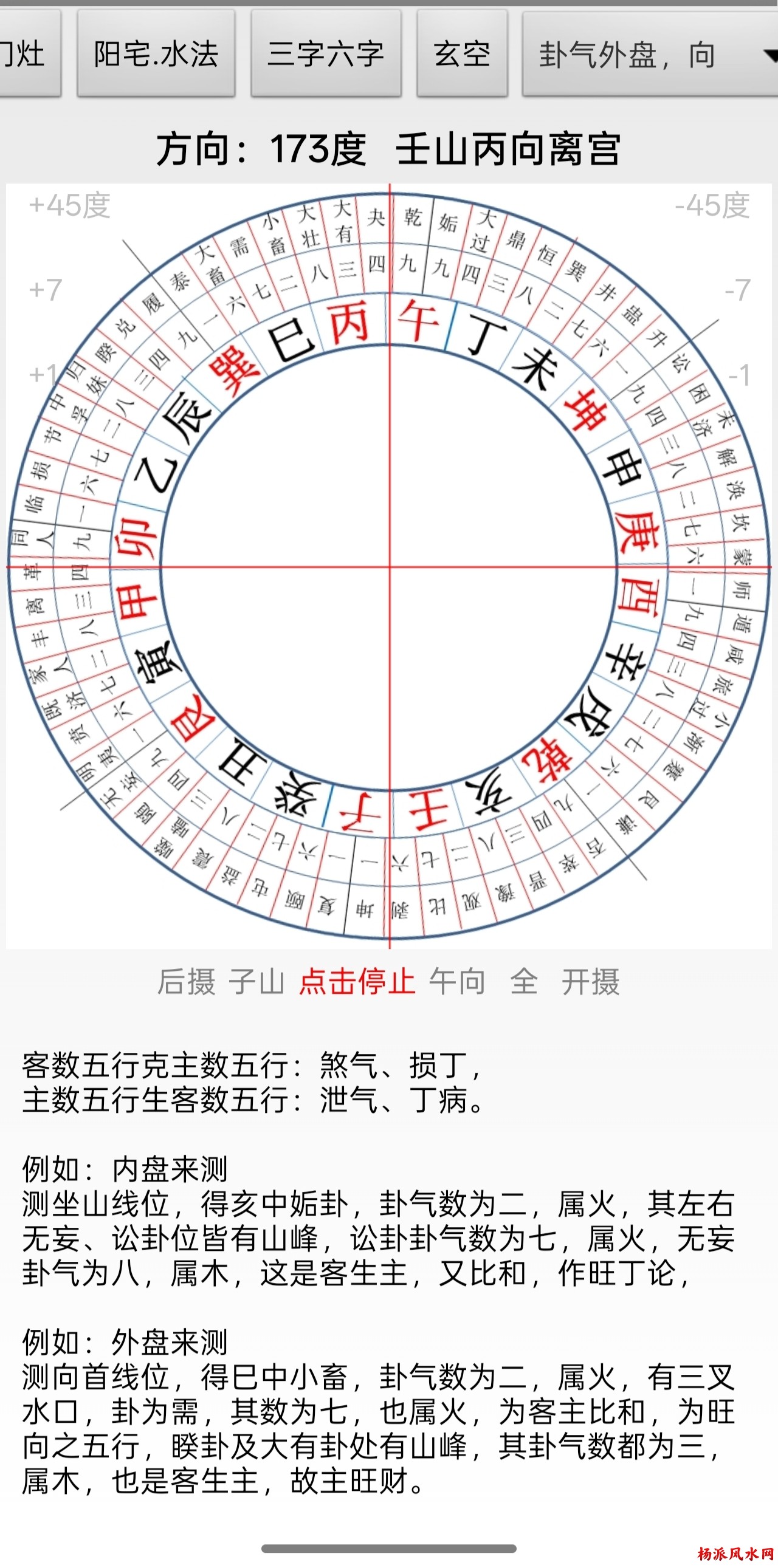Nudge compass by -1
Viewport: 778px width, 1568px height.
[738, 374]
